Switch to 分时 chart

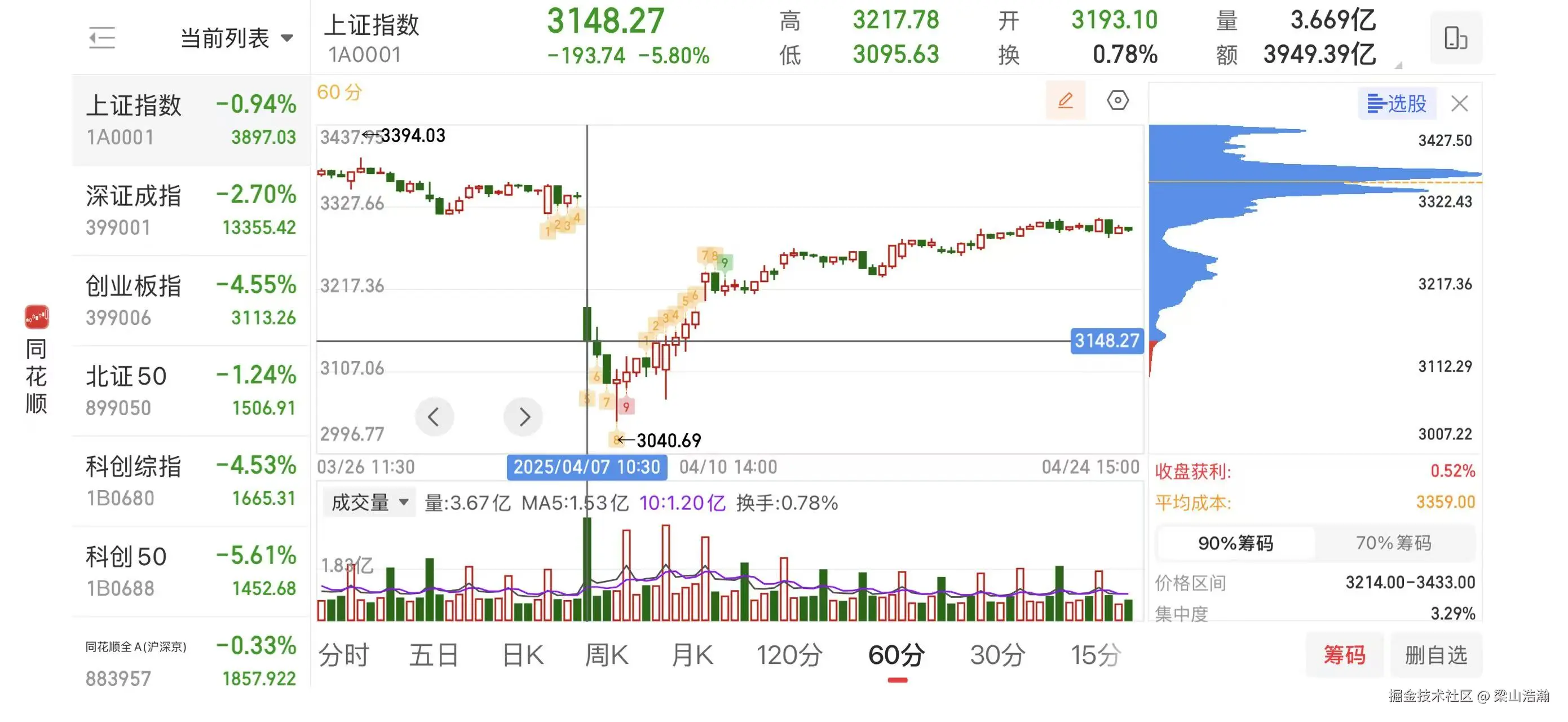344,655
